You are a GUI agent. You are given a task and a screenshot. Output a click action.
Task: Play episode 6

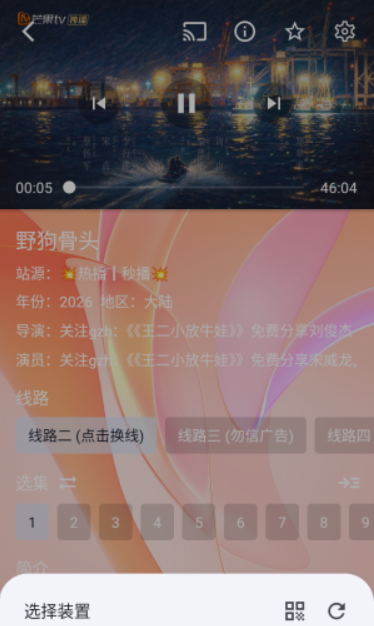pyautogui.click(x=240, y=522)
